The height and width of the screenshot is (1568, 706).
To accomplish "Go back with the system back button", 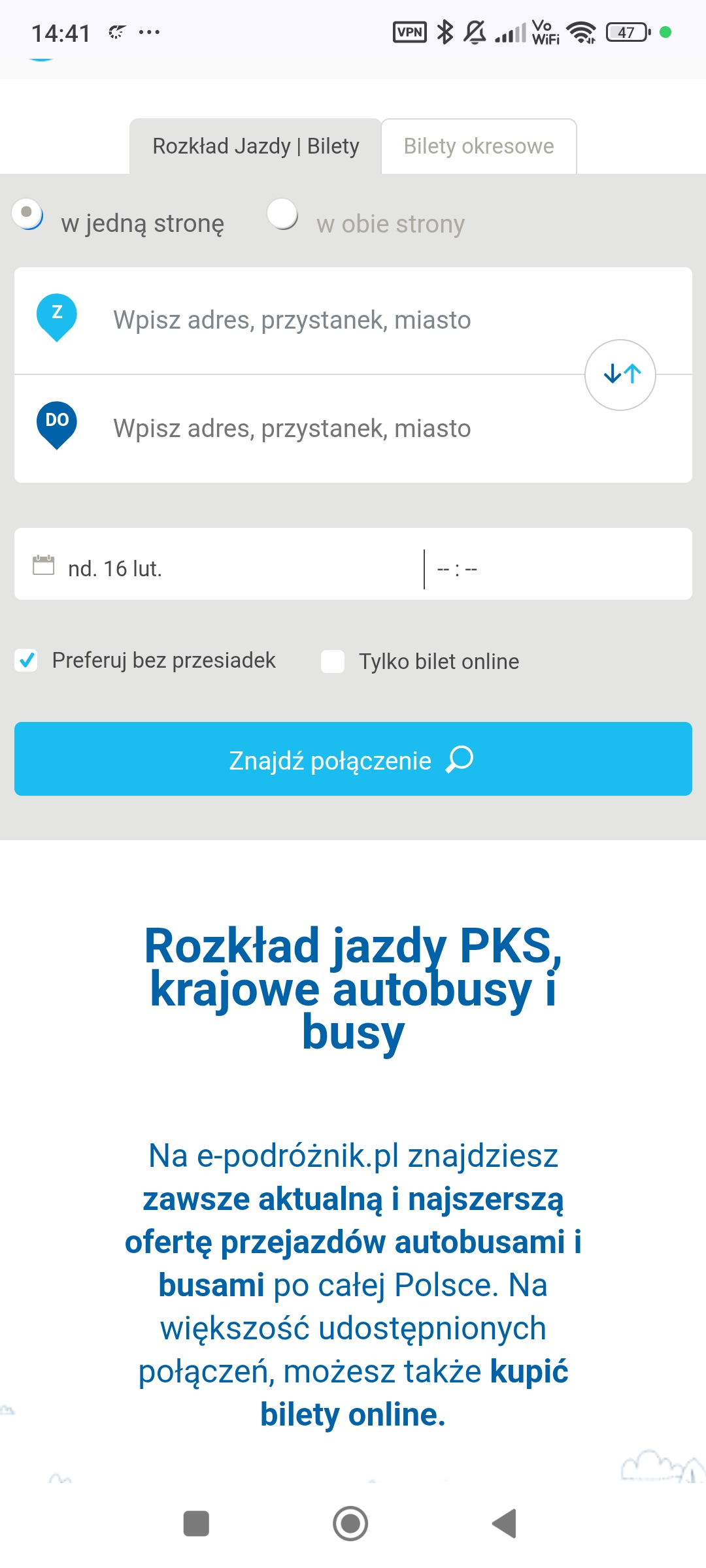I will point(505,1524).
